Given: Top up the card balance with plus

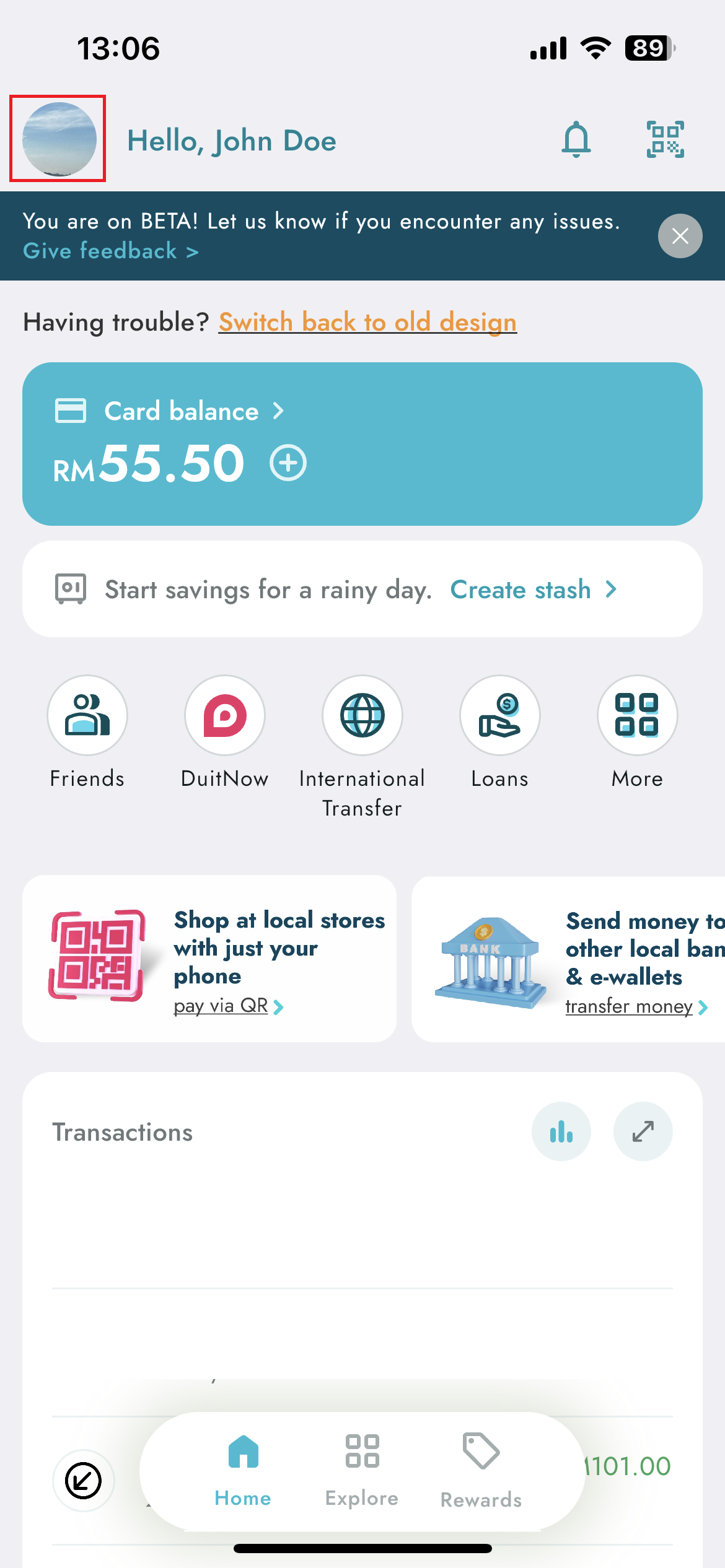Looking at the screenshot, I should [x=288, y=463].
